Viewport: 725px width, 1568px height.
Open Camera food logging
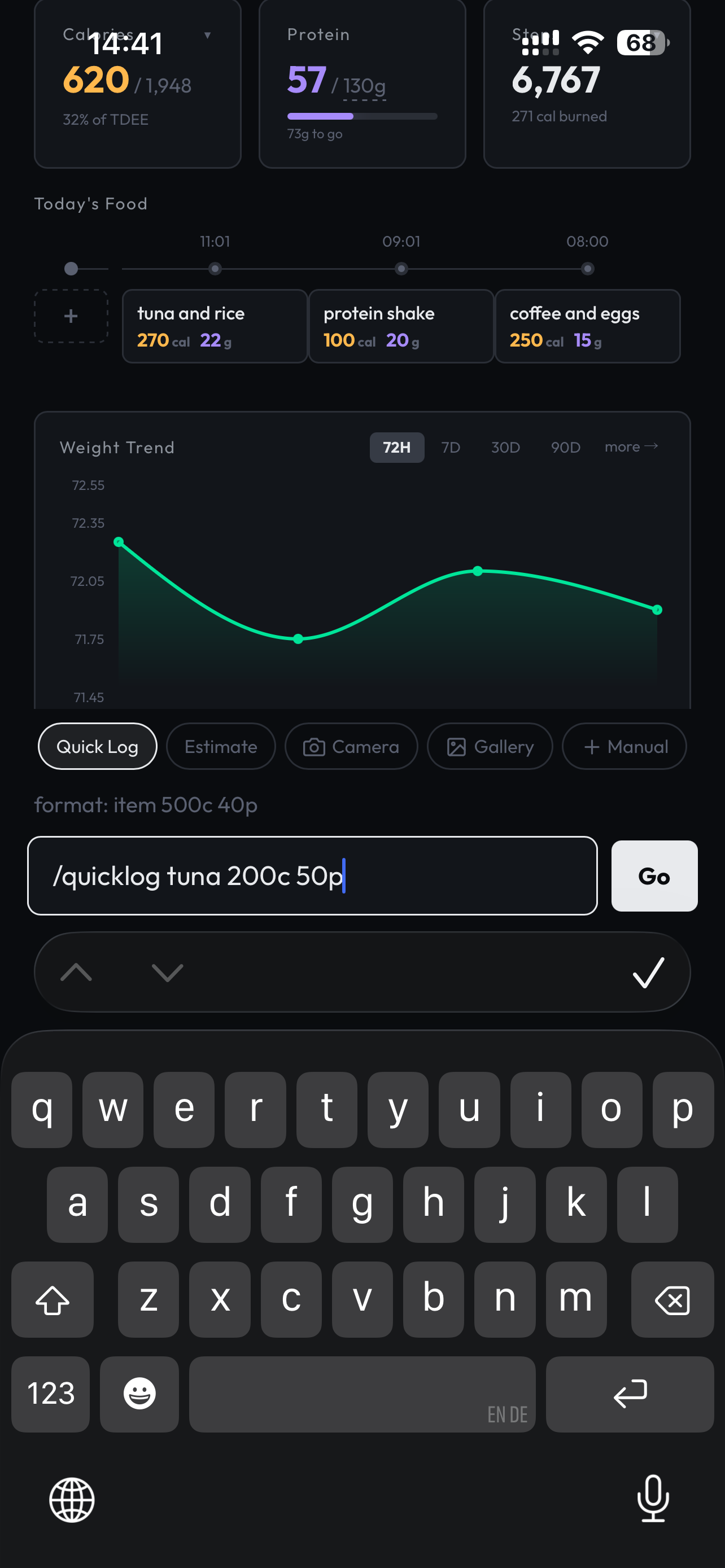tap(351, 746)
